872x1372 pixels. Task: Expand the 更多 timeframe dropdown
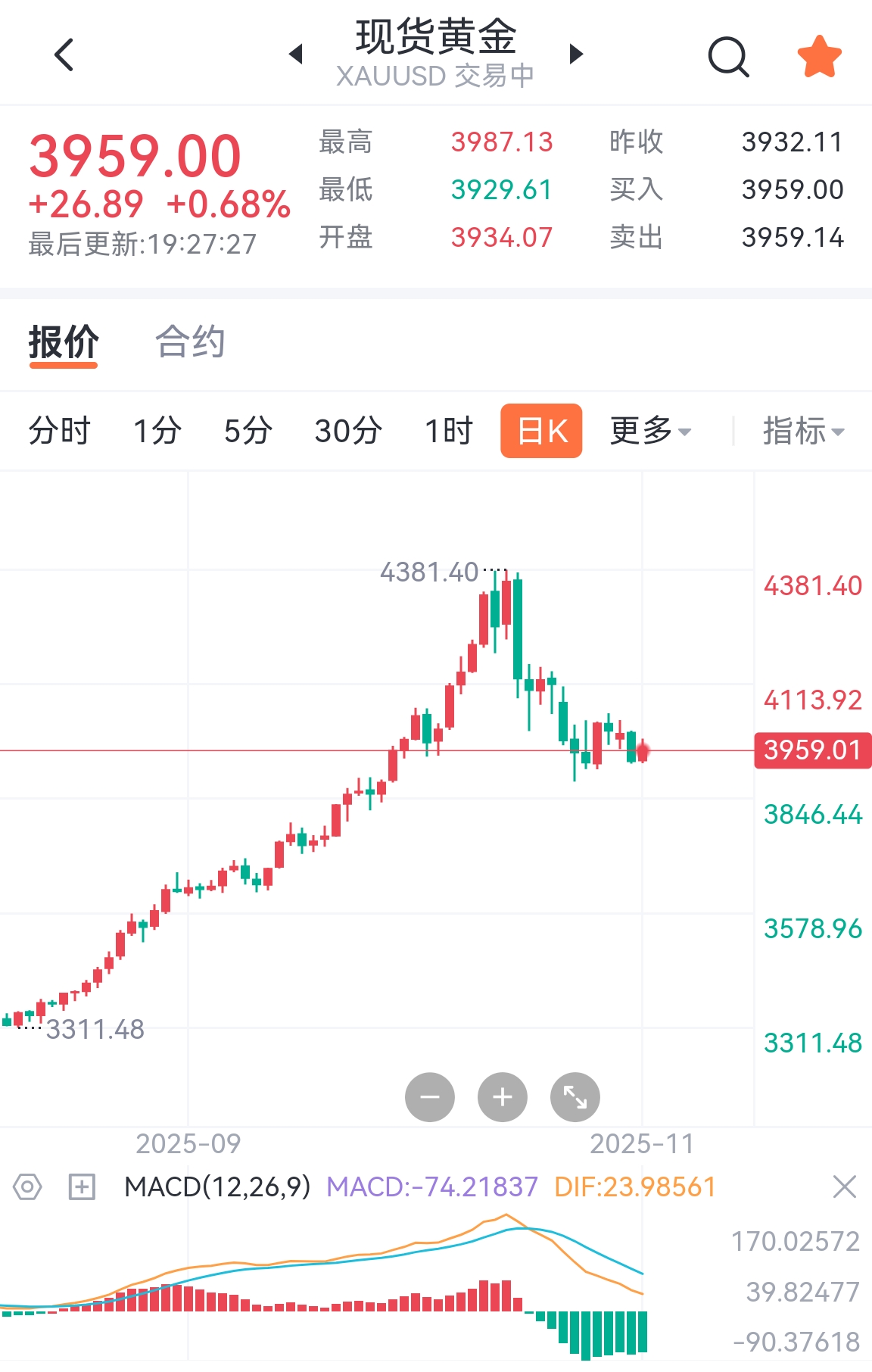pos(650,431)
